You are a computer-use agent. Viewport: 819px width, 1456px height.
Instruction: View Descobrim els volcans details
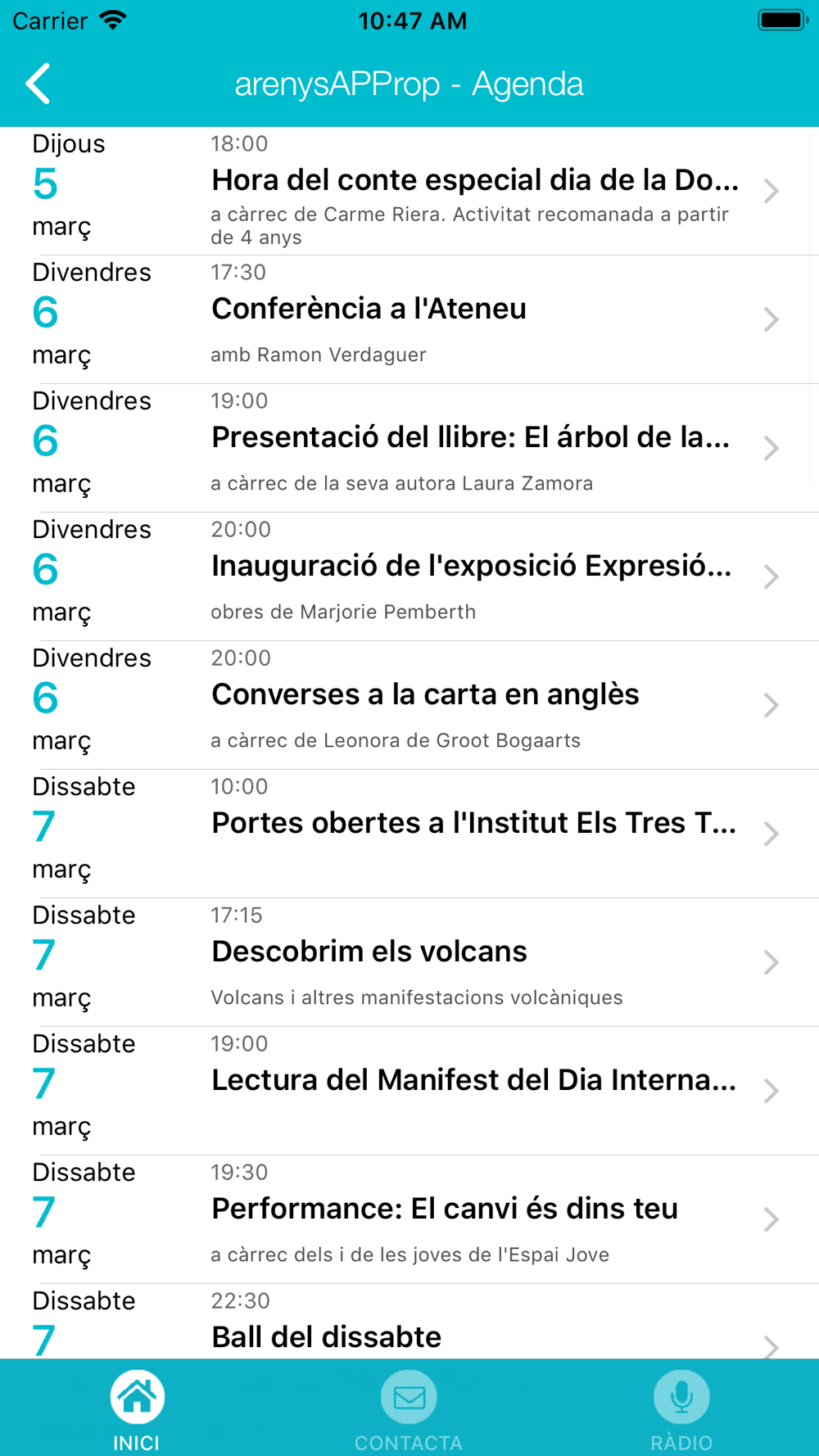pos(409,962)
